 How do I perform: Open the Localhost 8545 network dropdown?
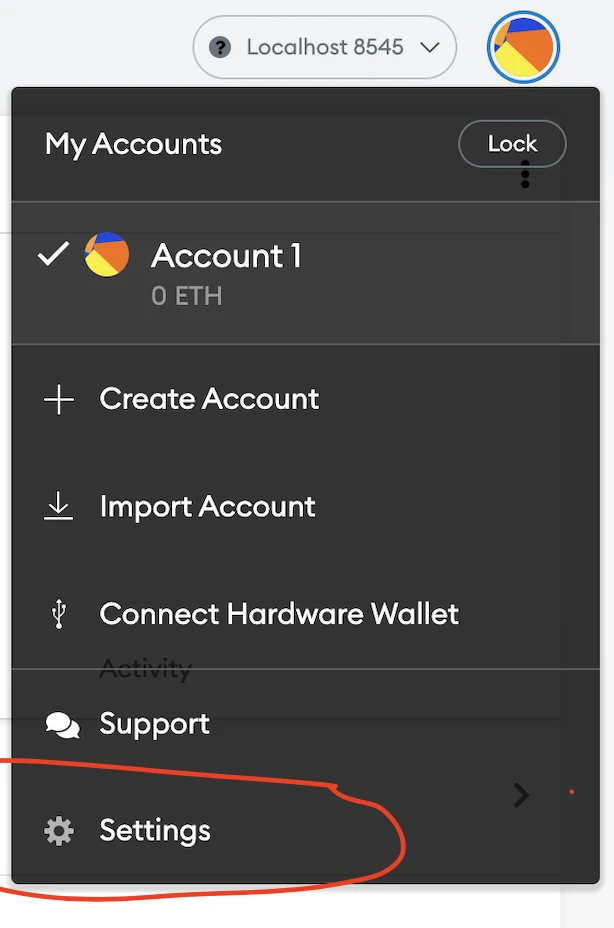coord(324,47)
